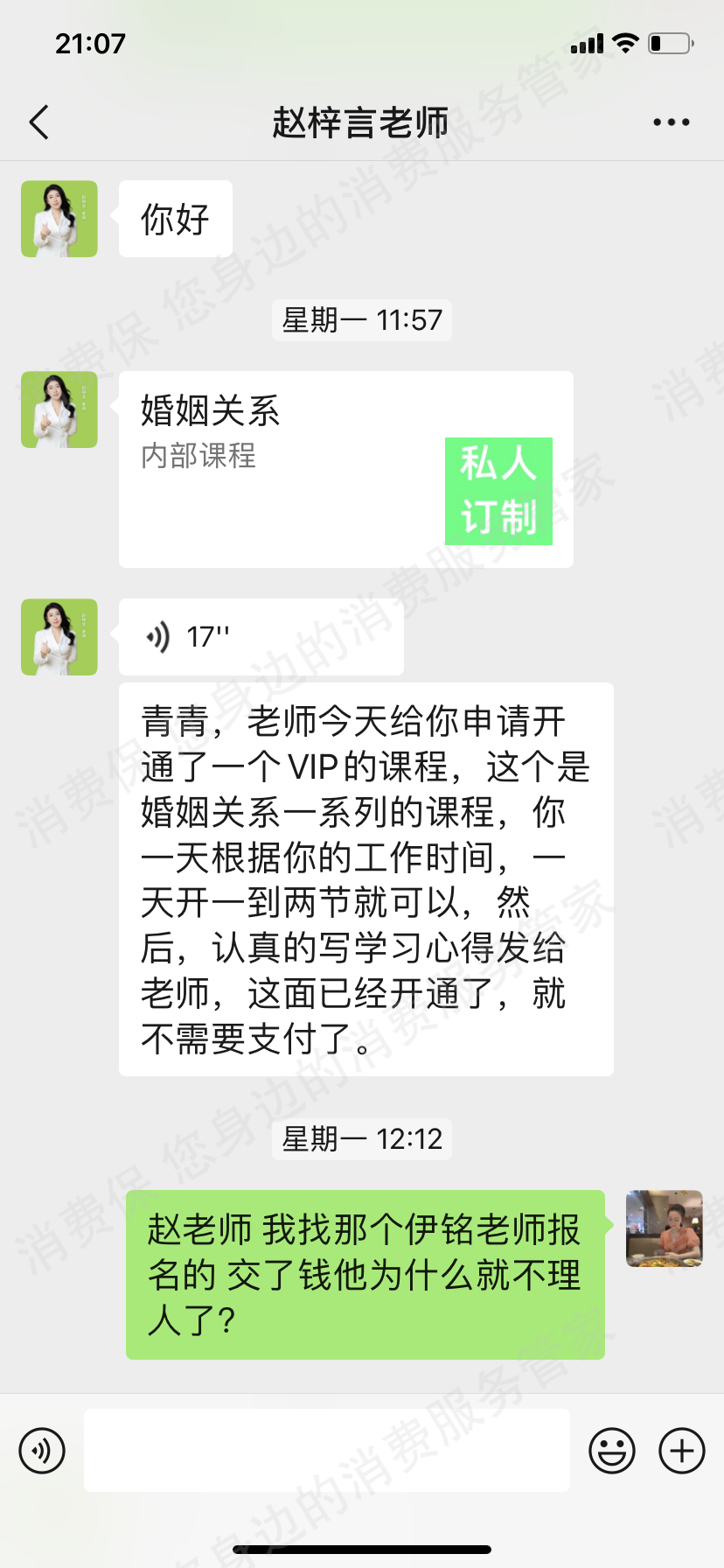
Task: Open the 婚姻关系 内部课程 shared card
Action: point(345,469)
